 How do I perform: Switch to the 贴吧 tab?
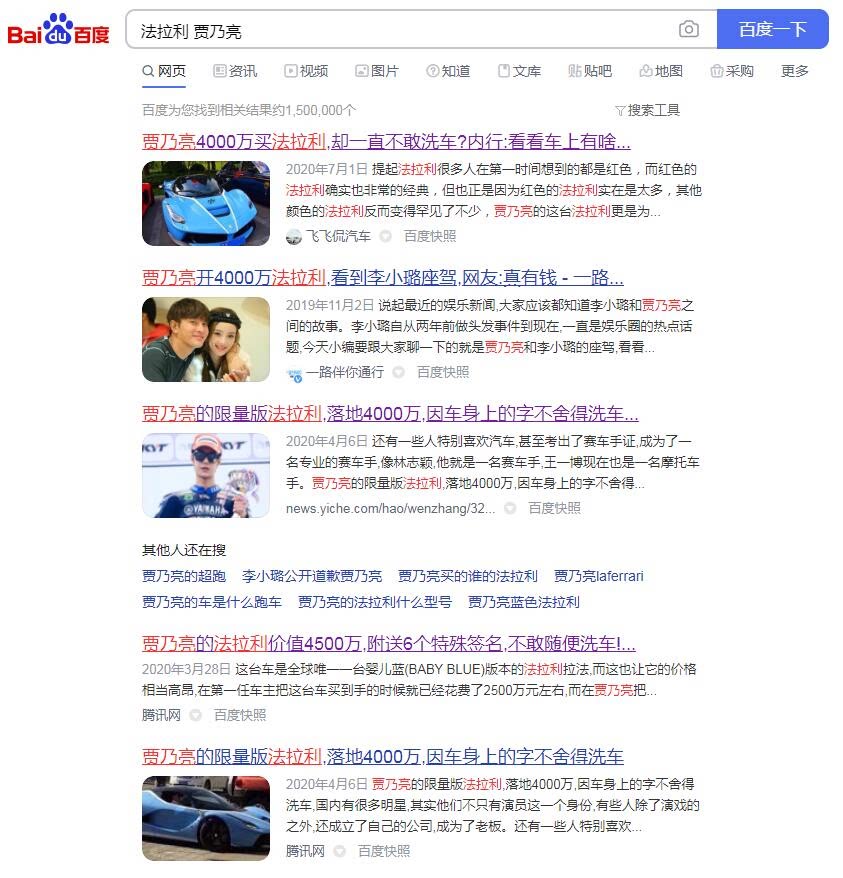pyautogui.click(x=590, y=71)
